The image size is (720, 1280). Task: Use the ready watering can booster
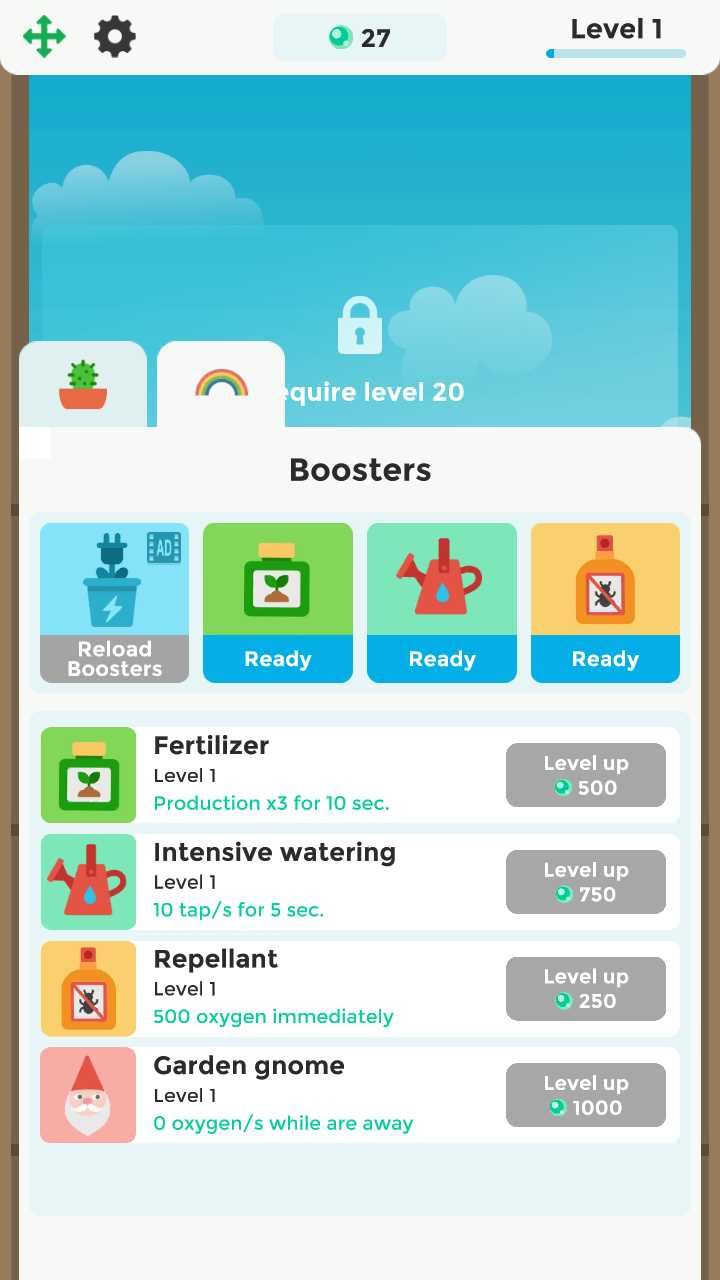pyautogui.click(x=442, y=603)
